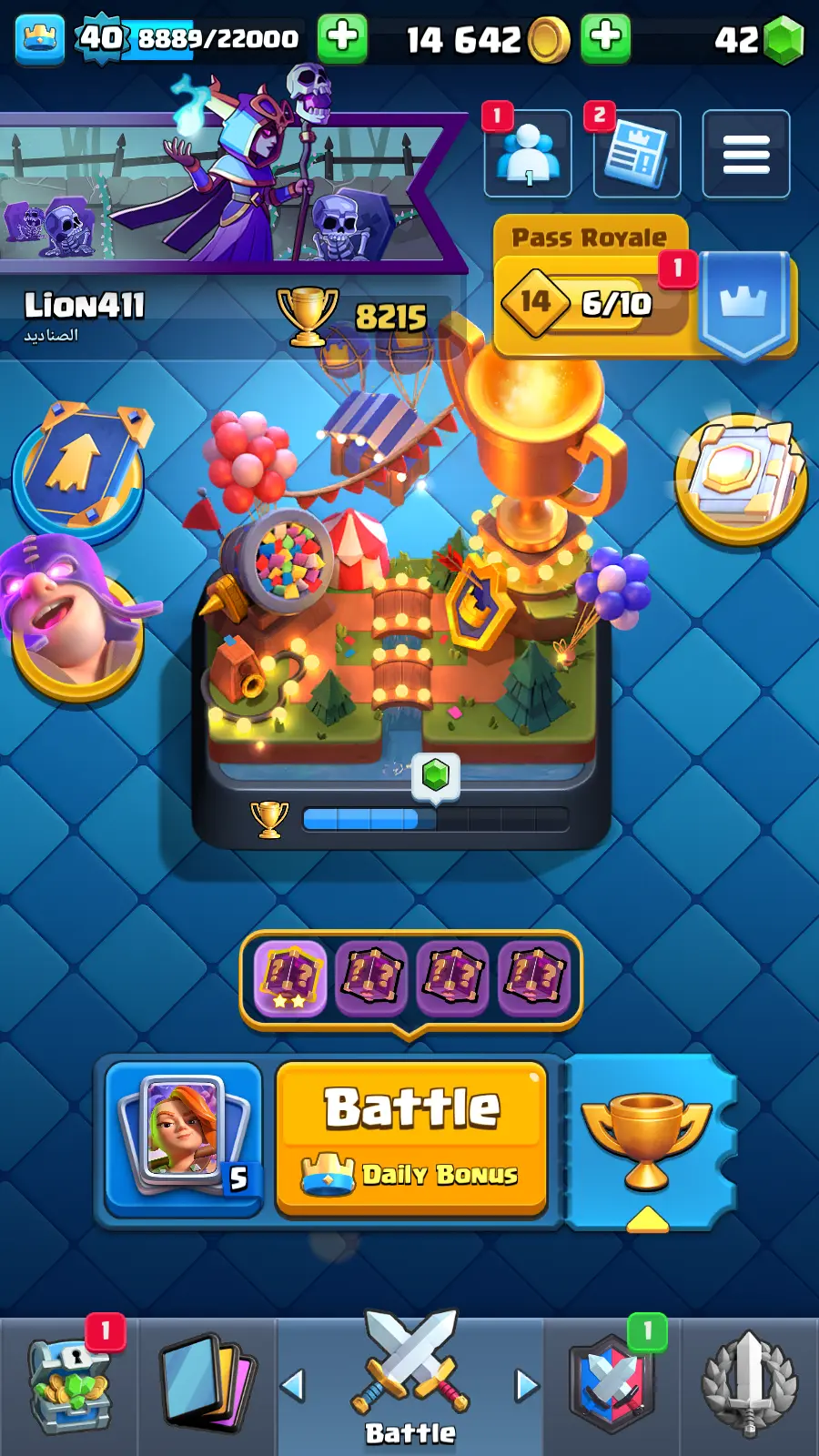
Task: Open the friends social icon
Action: click(528, 154)
